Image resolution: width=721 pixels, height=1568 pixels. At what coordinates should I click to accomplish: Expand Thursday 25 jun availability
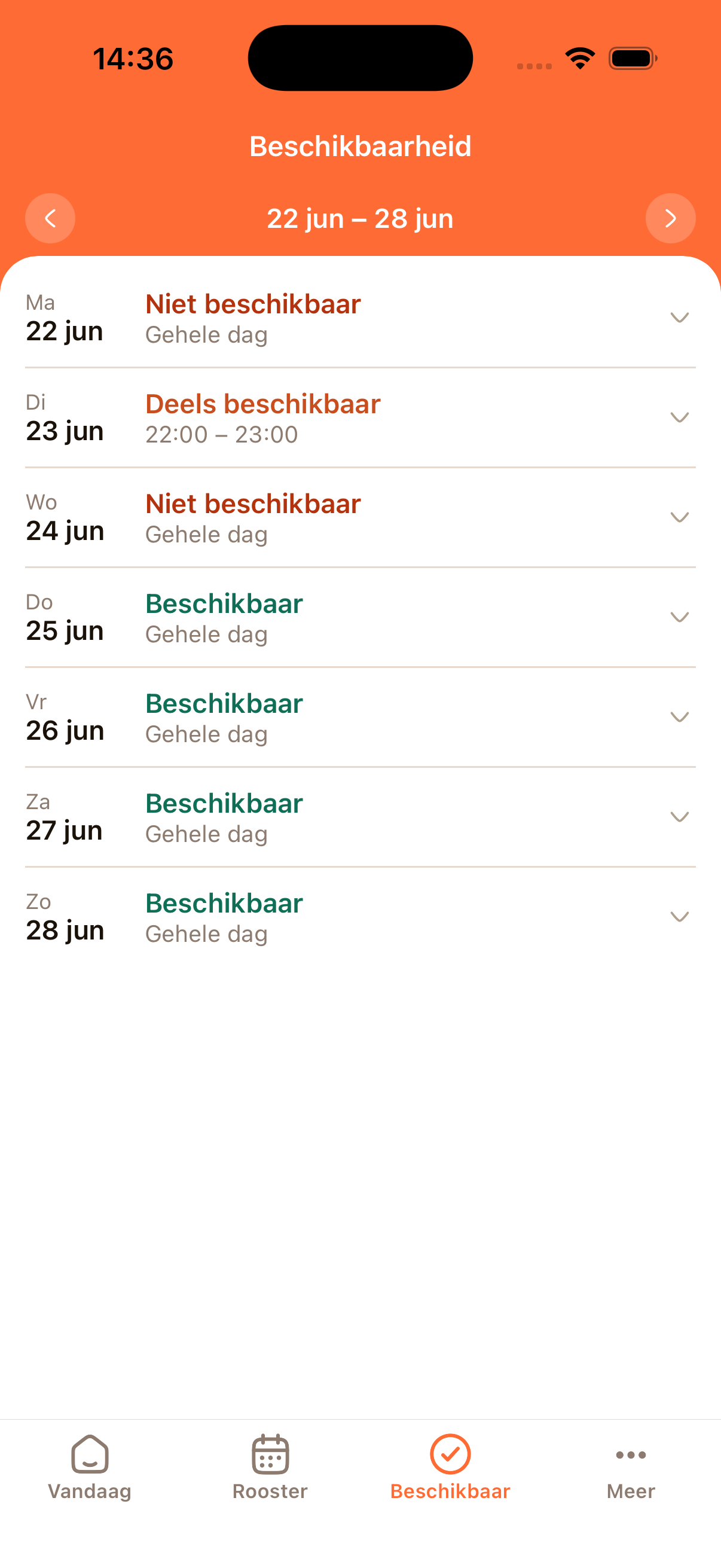[360, 617]
